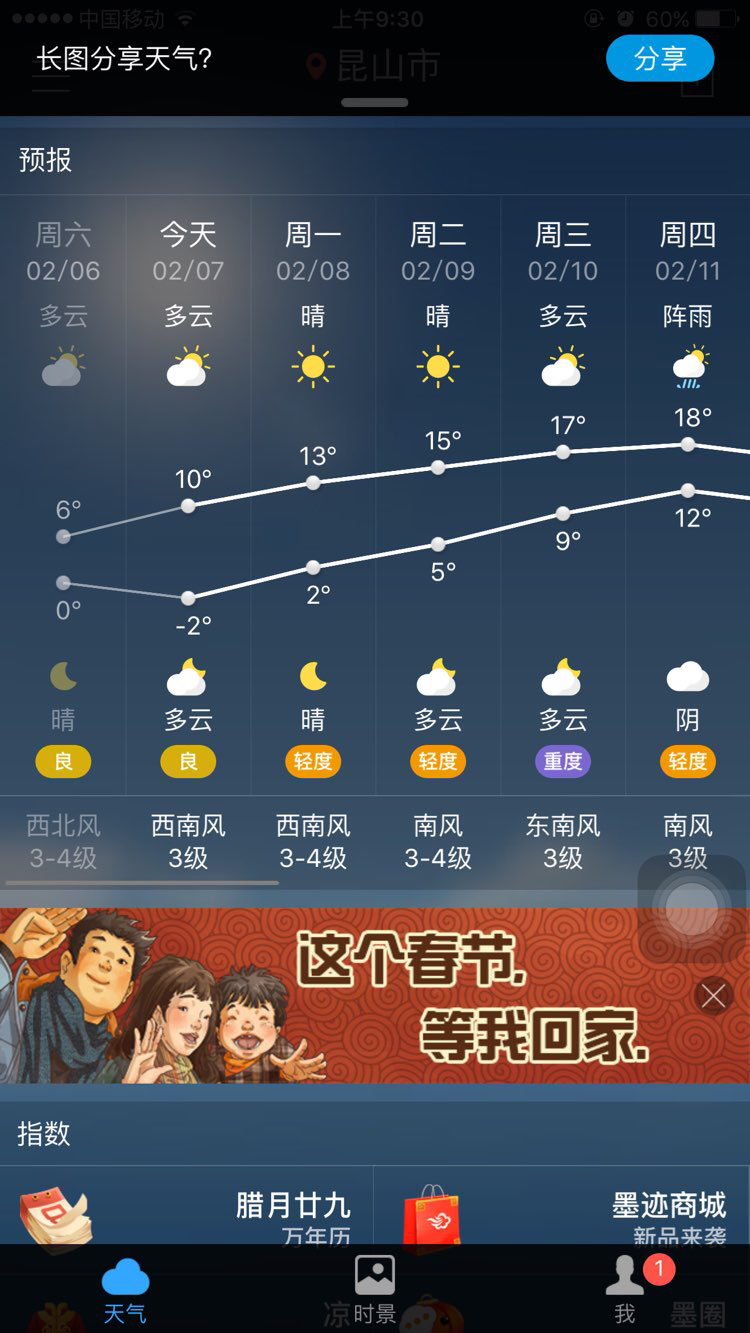The height and width of the screenshot is (1333, 750).
Task: Open the 这个春节等我回家 banner
Action: (375, 996)
